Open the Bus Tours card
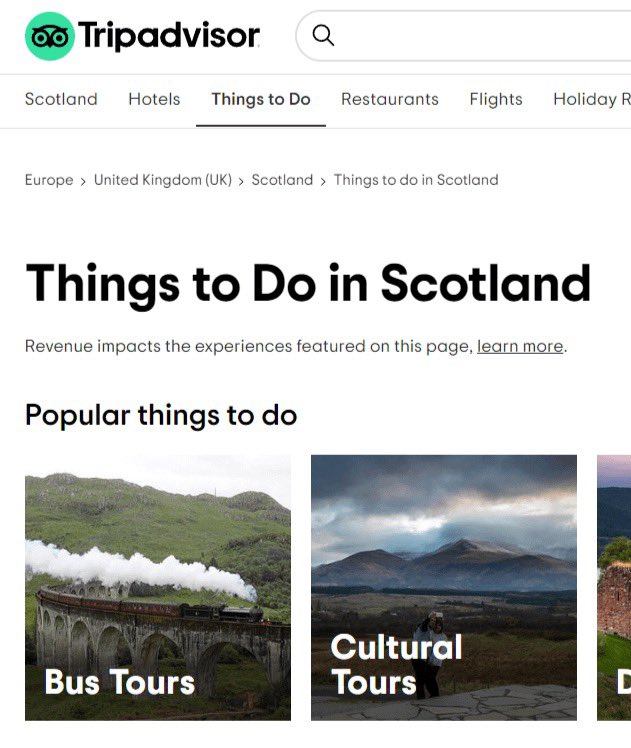The image size is (631, 748). tap(158, 587)
